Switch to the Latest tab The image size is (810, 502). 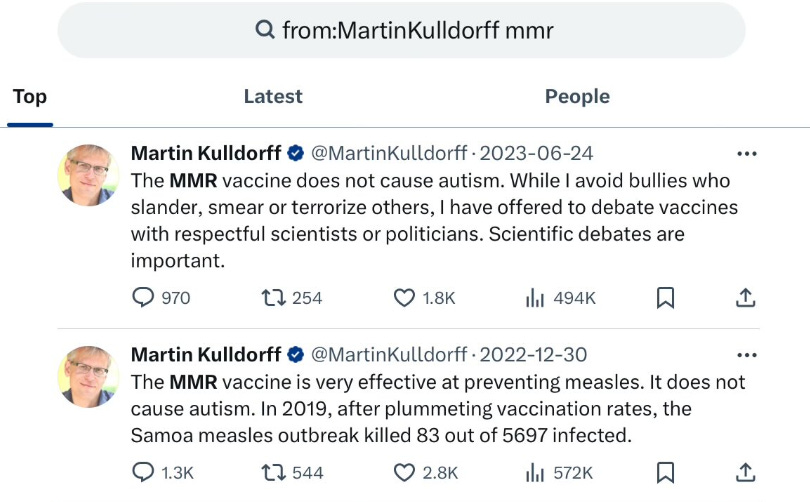point(273,97)
